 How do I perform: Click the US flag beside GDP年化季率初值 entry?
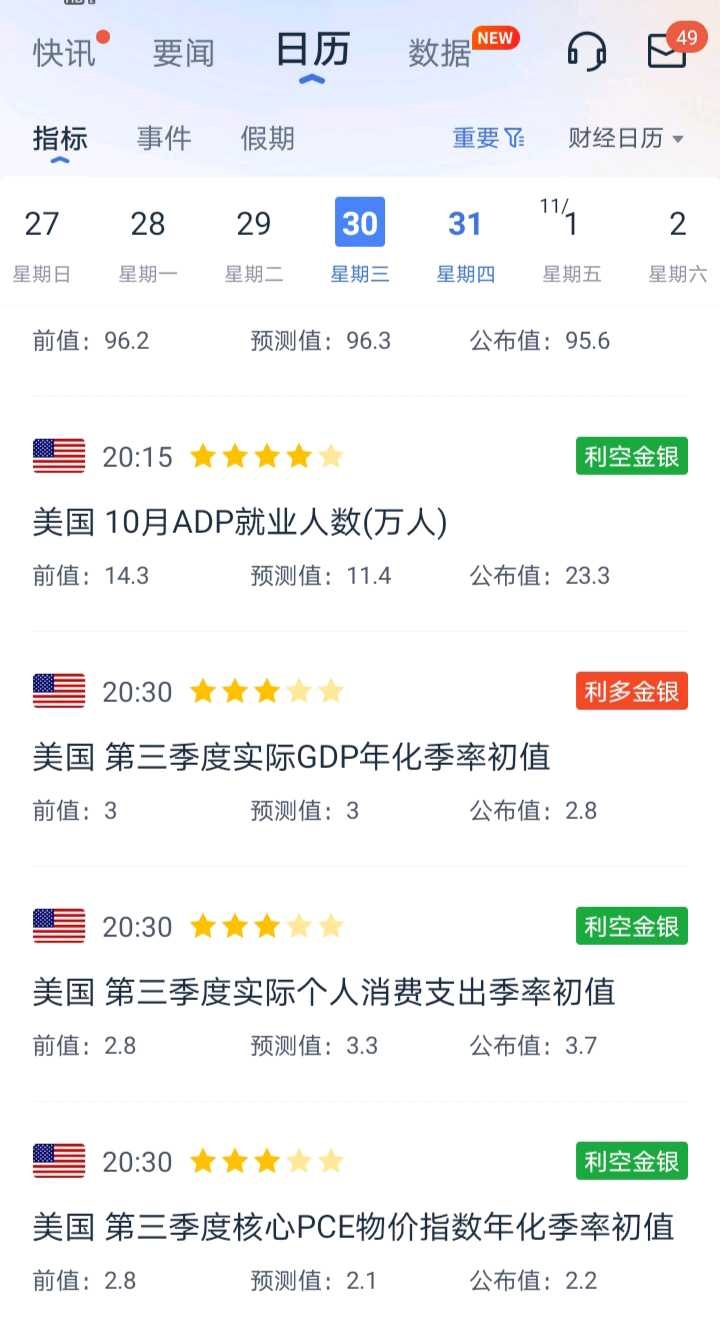[x=58, y=691]
